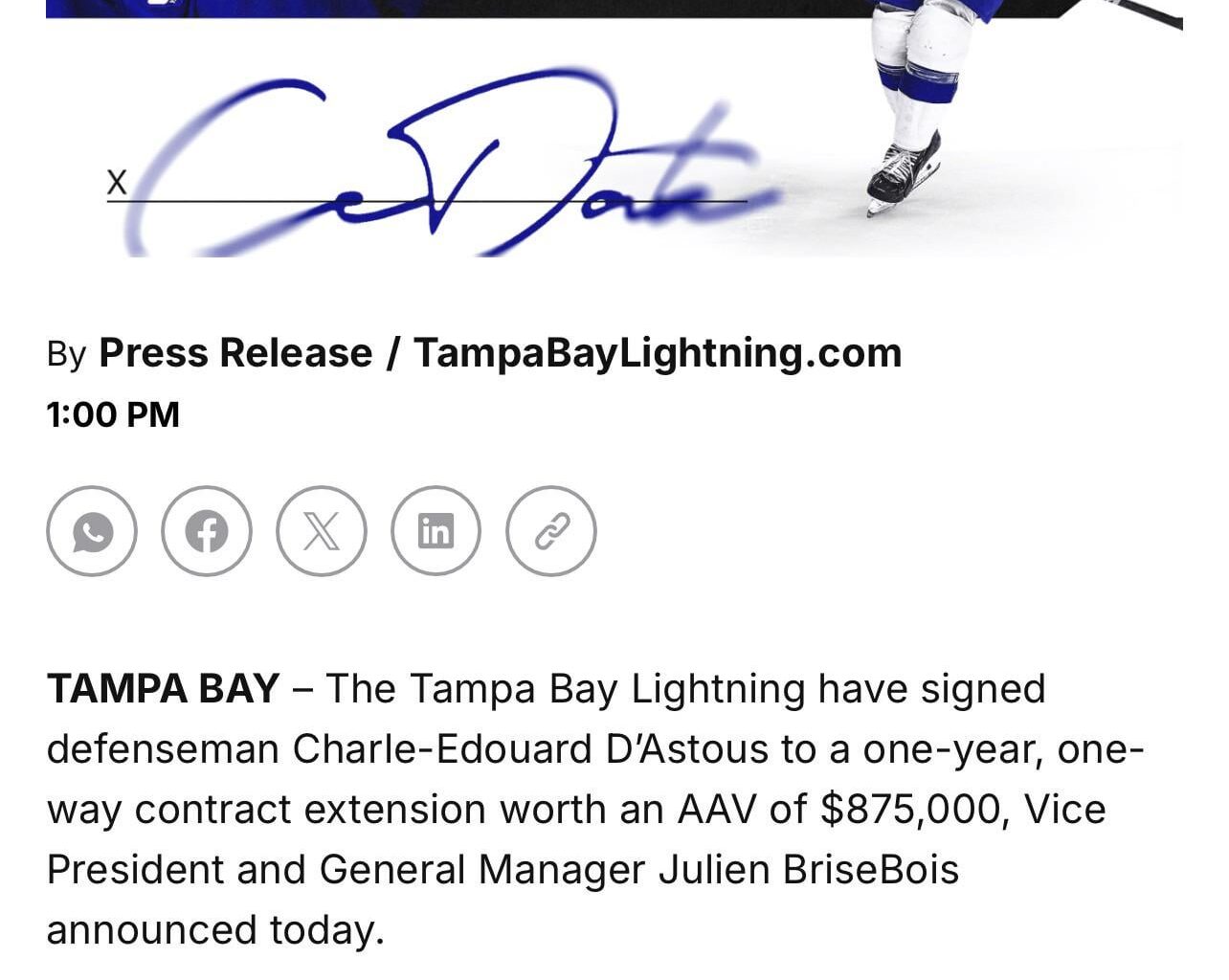Viewport: 1229px width, 980px height.
Task: Copy the article link
Action: [x=551, y=531]
